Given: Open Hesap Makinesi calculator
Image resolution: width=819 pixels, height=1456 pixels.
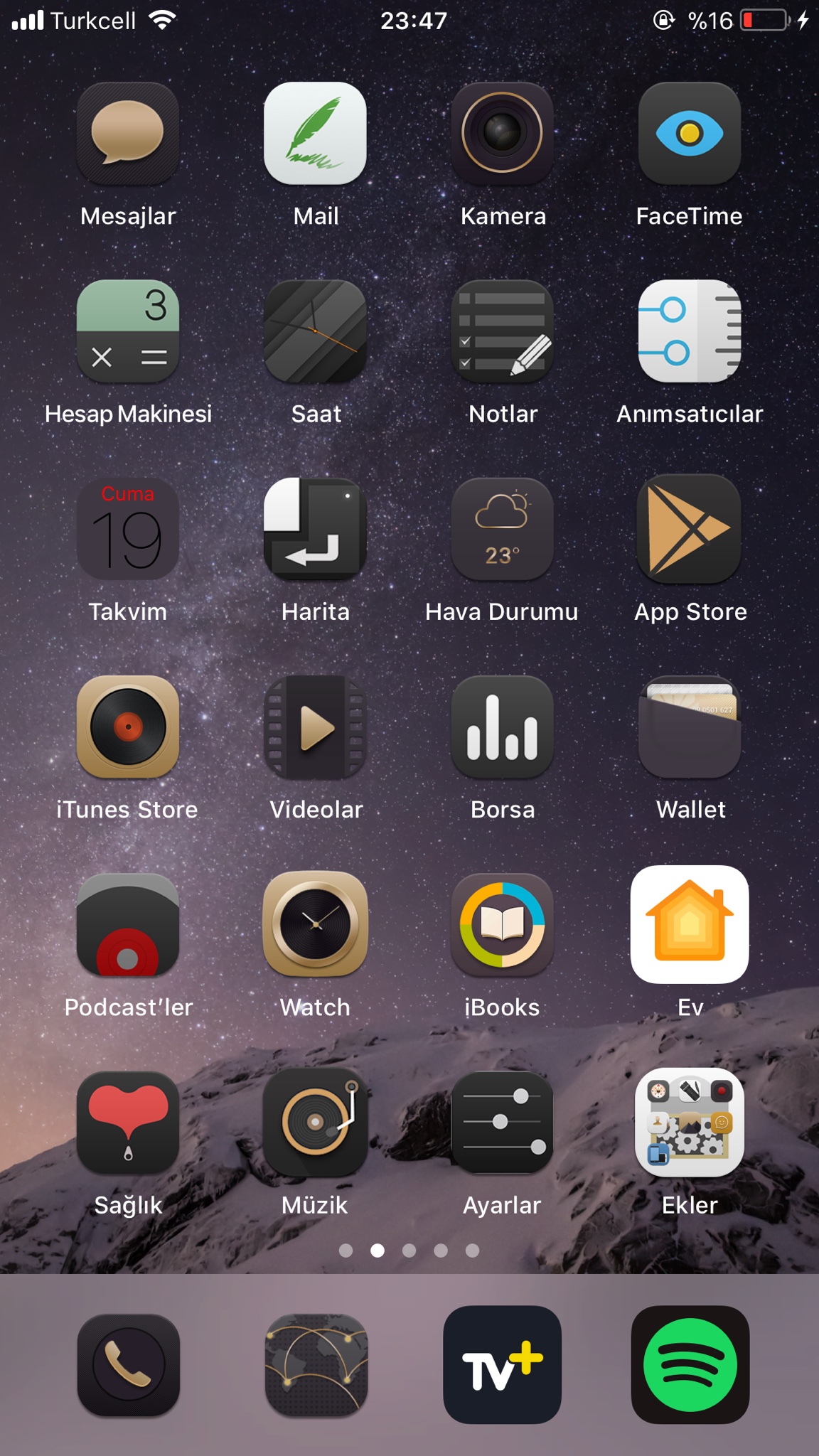Looking at the screenshot, I should [128, 331].
